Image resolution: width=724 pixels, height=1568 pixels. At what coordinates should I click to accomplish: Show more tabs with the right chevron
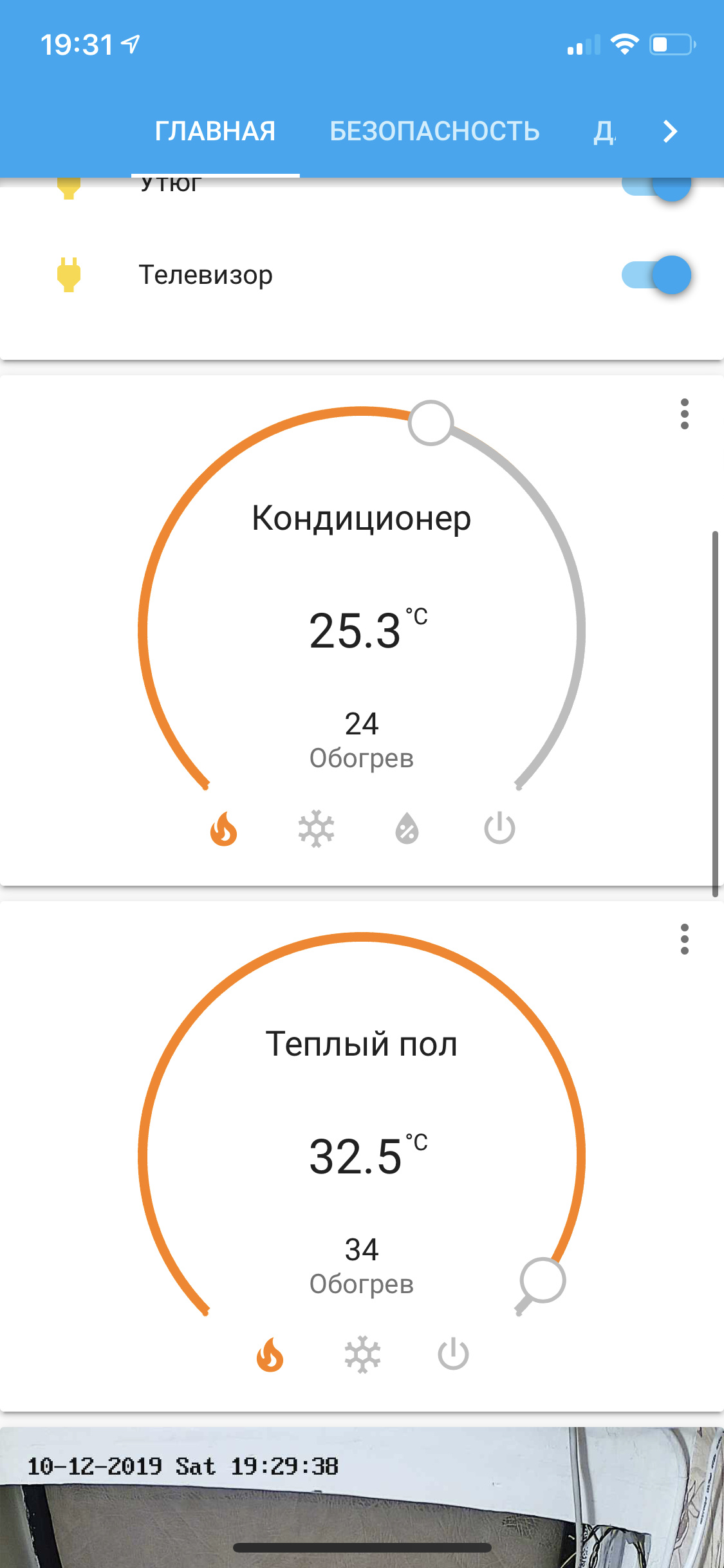pos(670,131)
